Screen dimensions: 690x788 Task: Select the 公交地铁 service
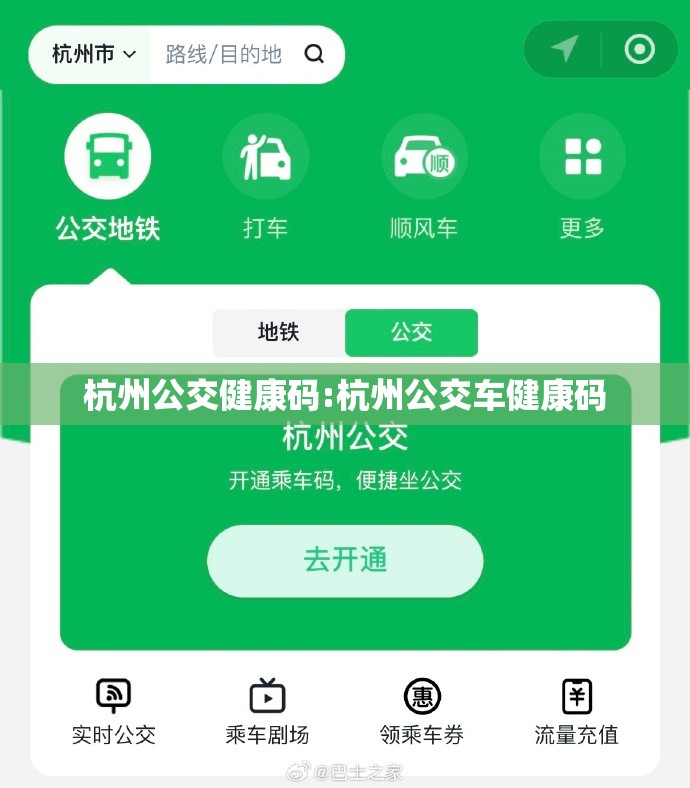click(x=108, y=180)
